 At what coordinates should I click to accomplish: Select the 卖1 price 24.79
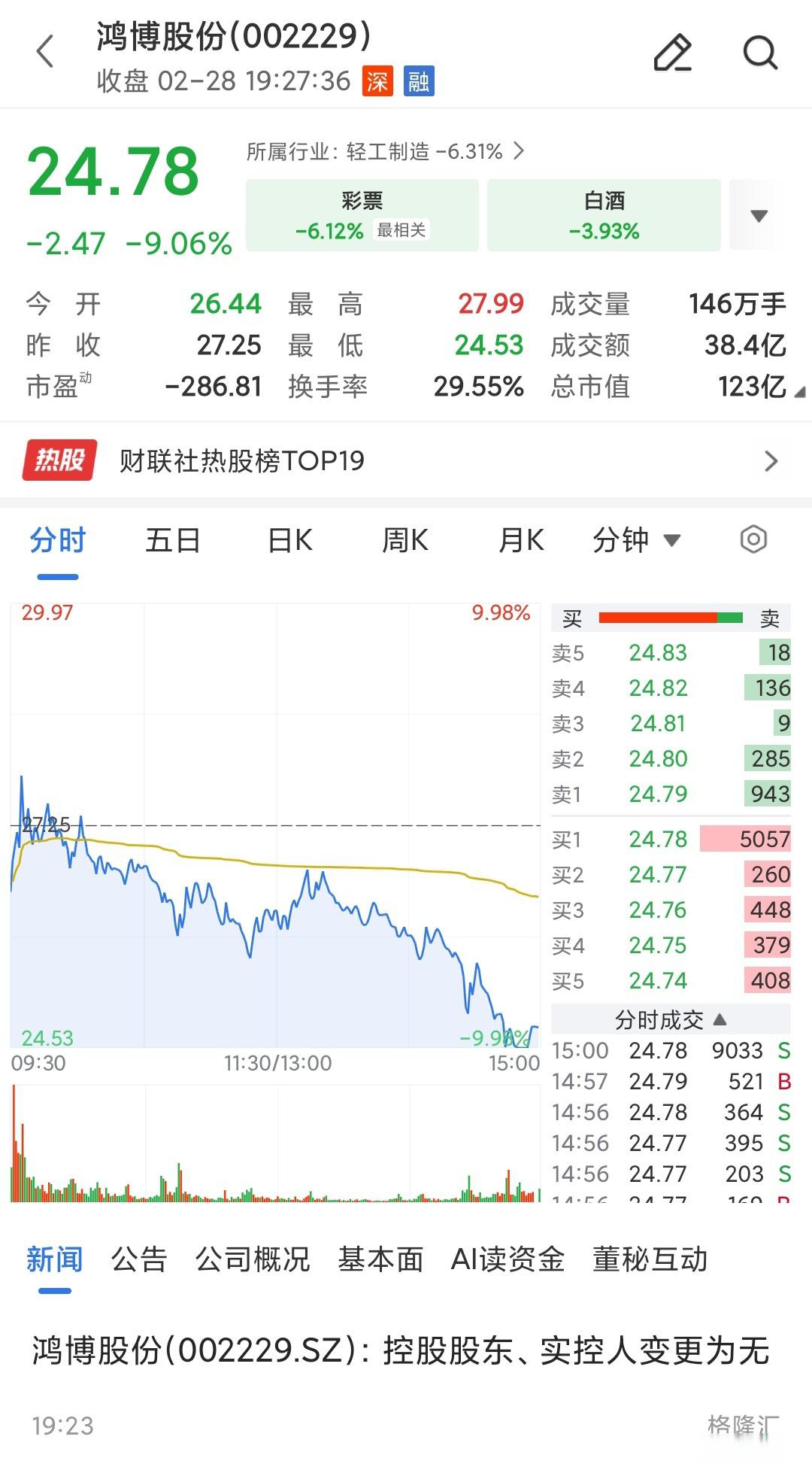[658, 794]
